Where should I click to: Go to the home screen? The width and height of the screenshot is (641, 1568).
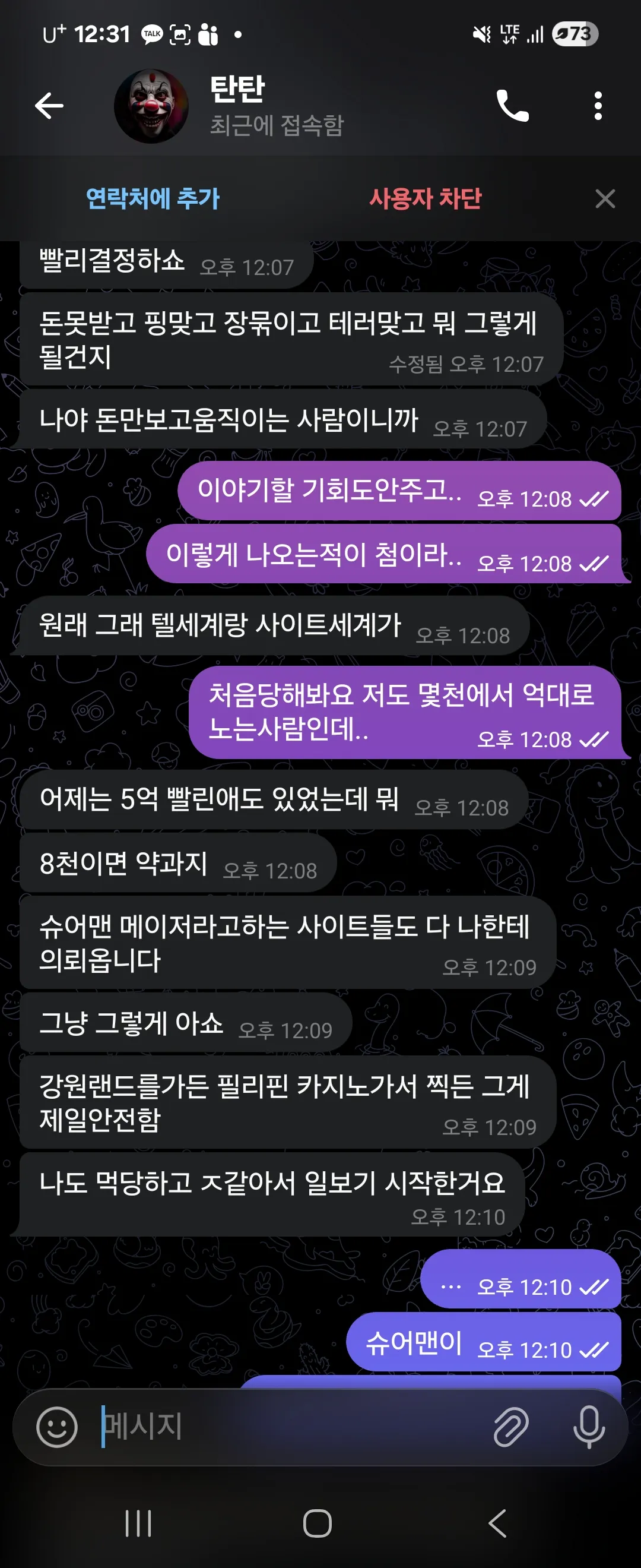pyautogui.click(x=318, y=1523)
